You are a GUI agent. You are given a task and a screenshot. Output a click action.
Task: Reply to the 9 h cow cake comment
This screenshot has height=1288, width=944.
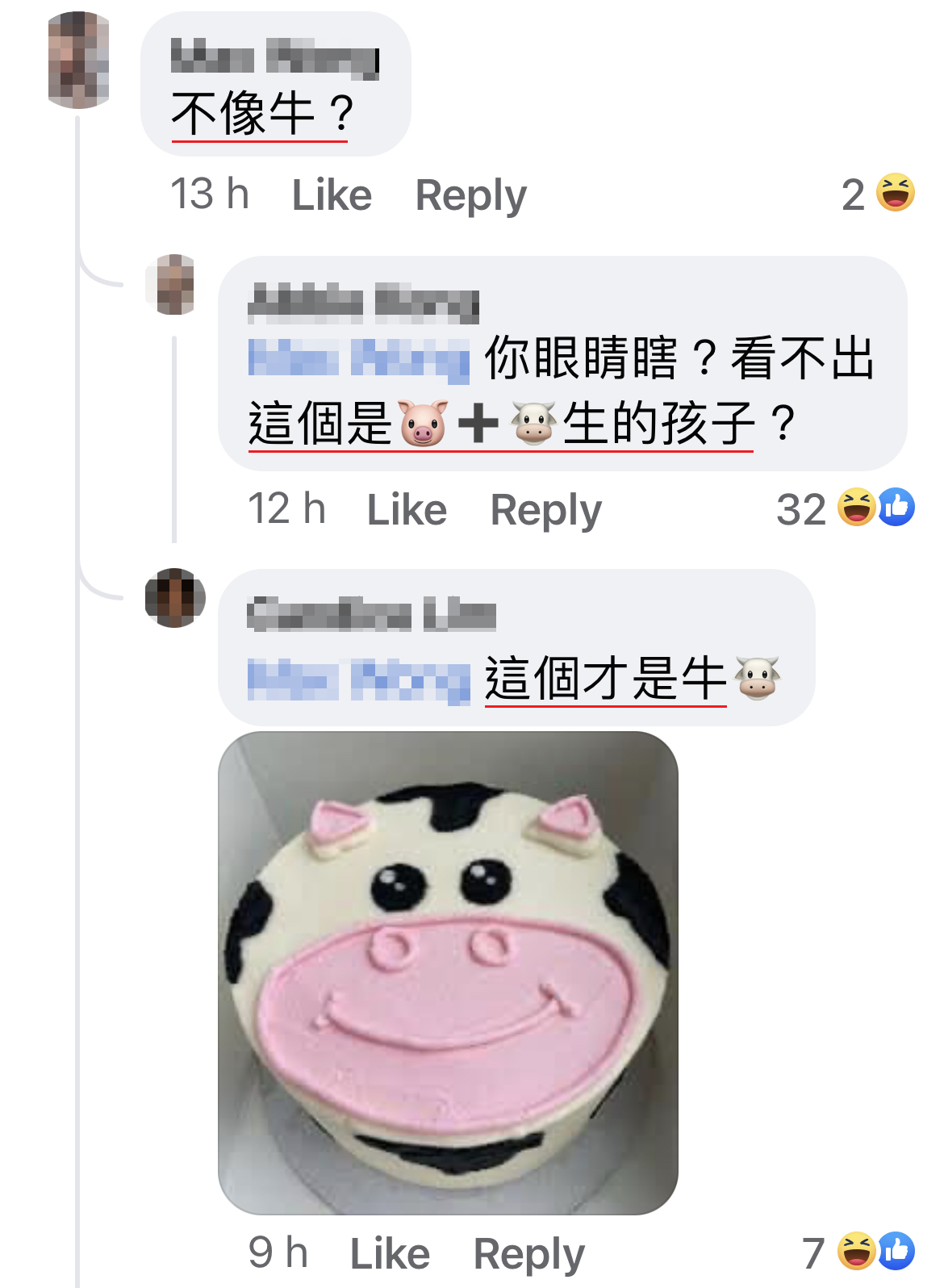528,1254
